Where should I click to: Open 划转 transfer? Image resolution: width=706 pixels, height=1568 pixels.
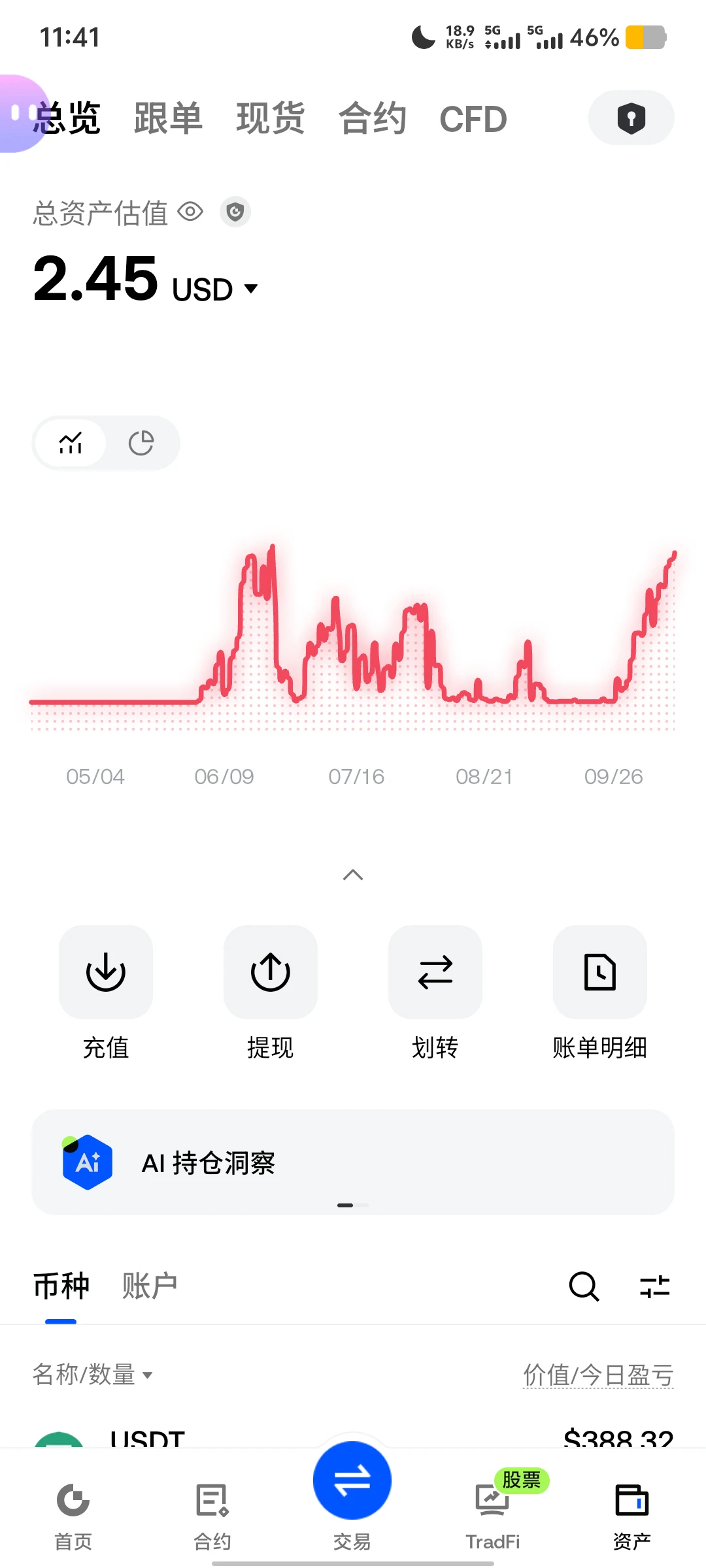click(435, 993)
